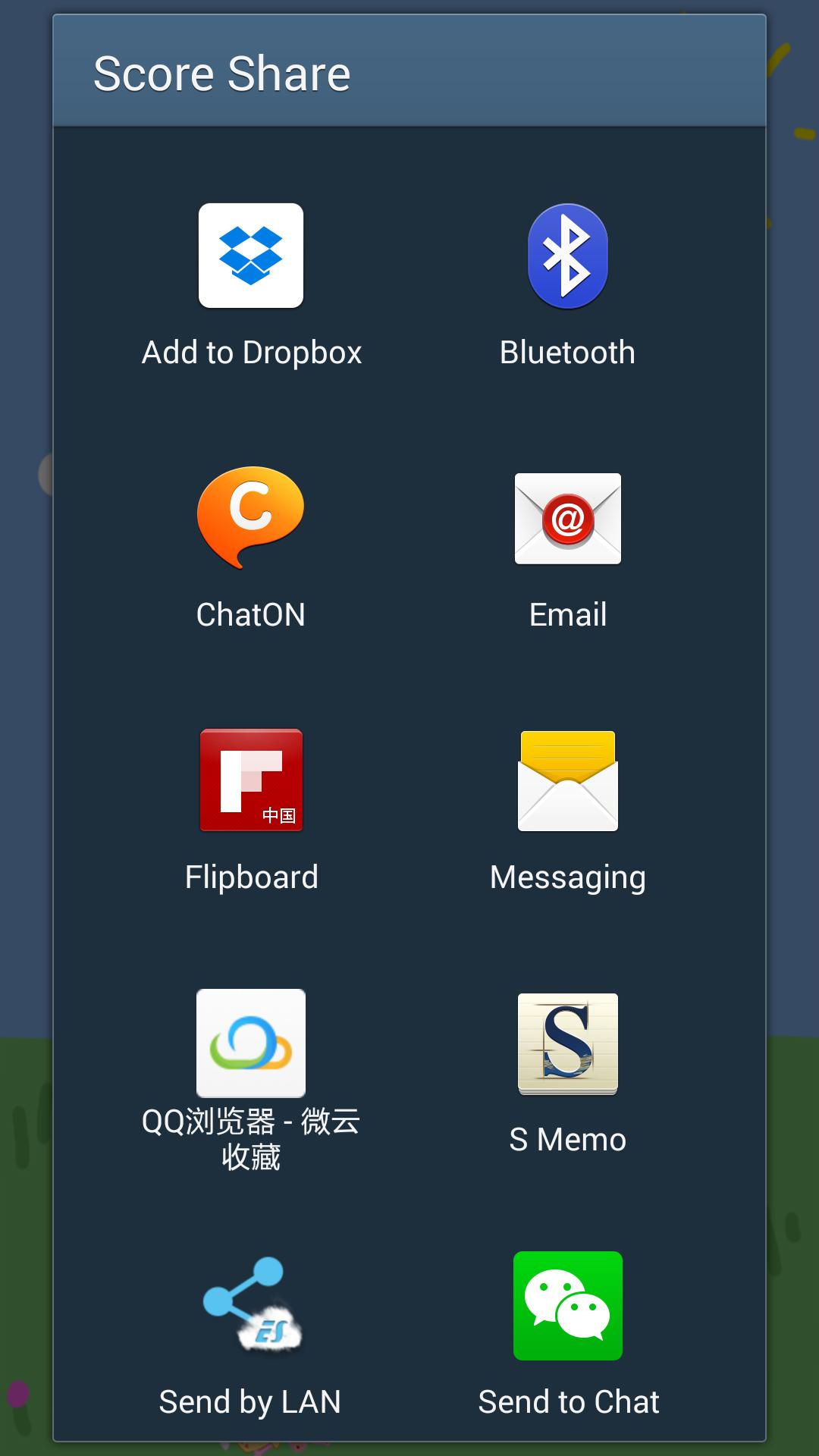819x1456 pixels.
Task: Choose ChatON from the share options
Action: point(251,519)
